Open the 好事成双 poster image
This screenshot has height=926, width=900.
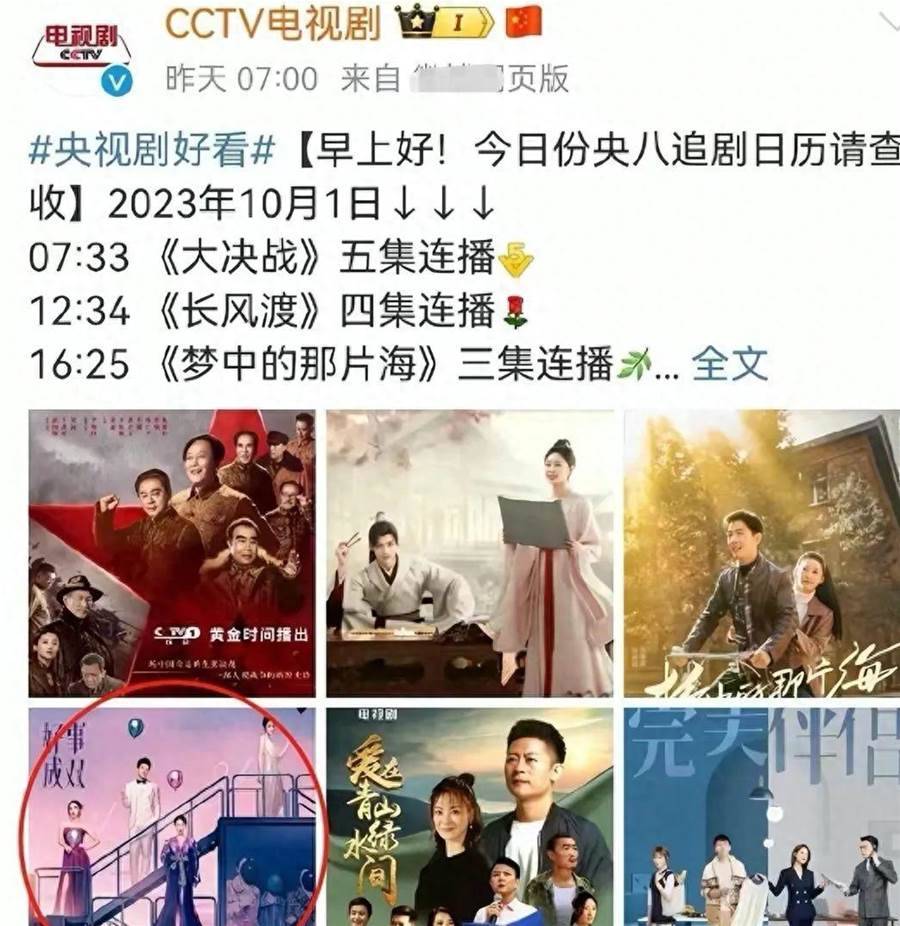(172, 815)
